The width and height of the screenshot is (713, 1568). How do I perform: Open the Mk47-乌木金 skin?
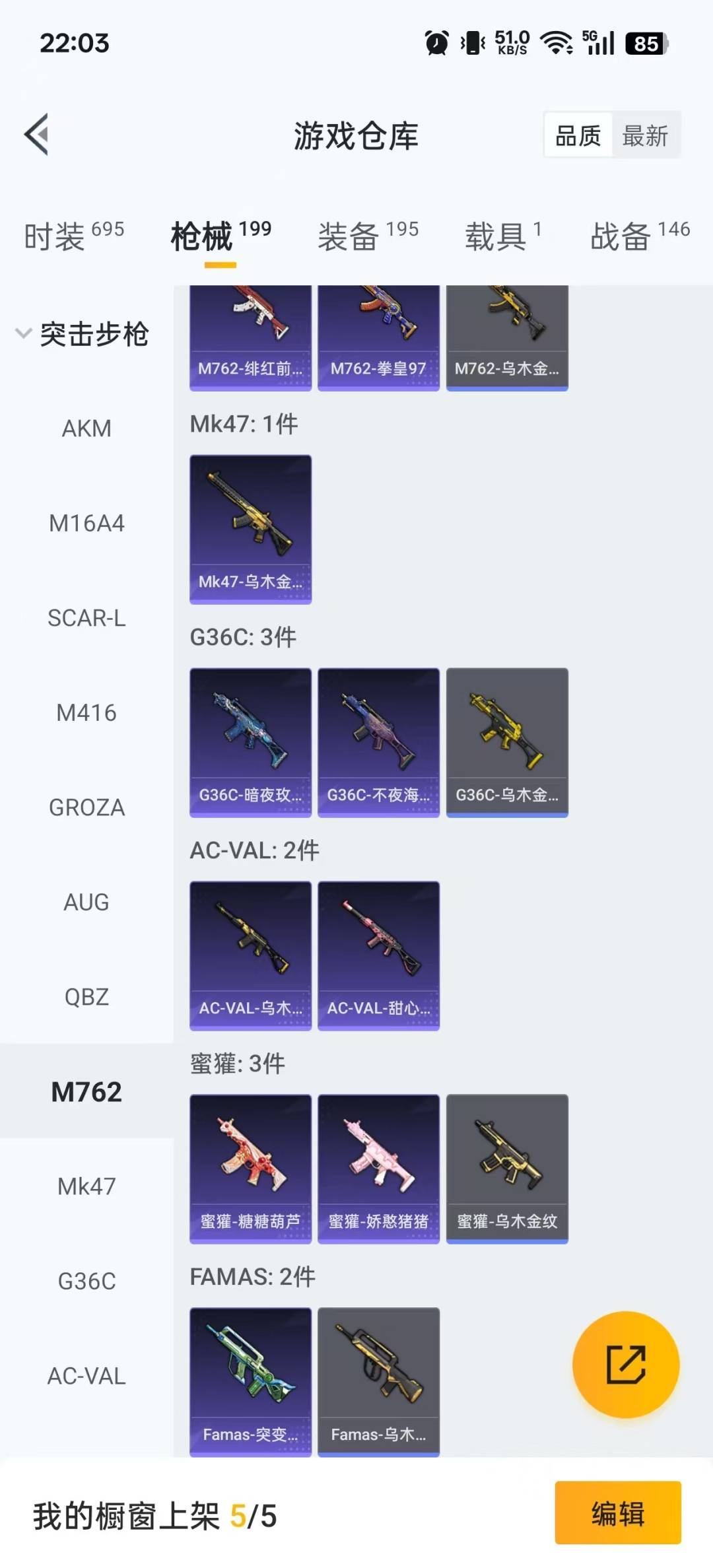pos(250,528)
